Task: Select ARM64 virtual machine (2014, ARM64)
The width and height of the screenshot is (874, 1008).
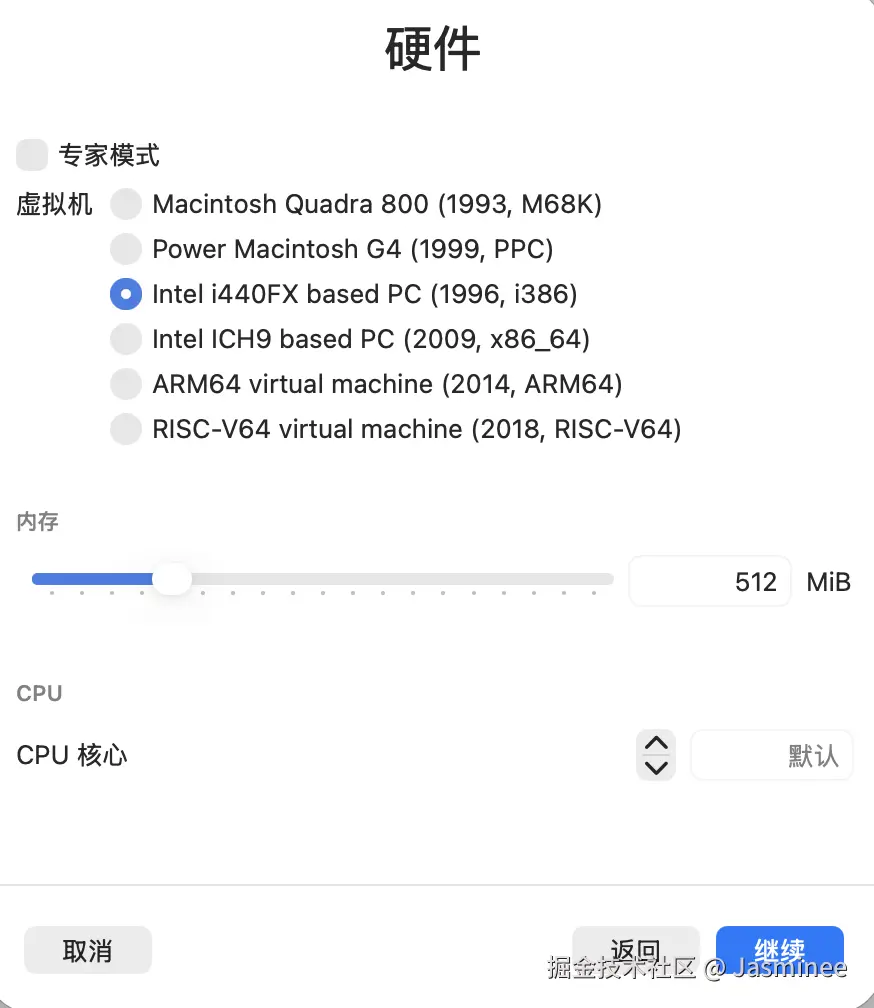Action: pos(126,384)
